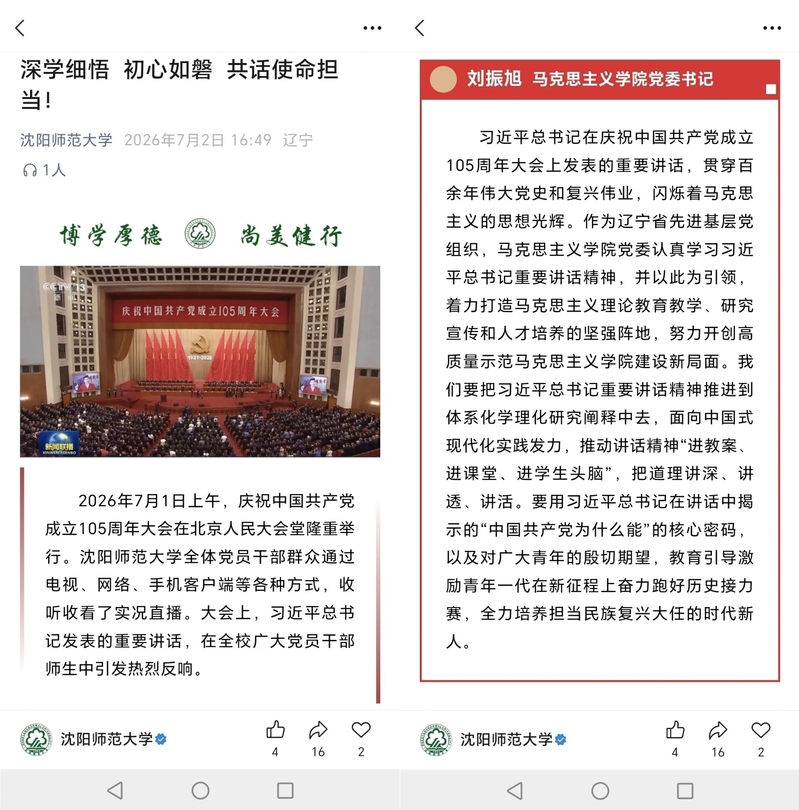This screenshot has height=810, width=799.
Task: Open recent apps under the 刘振旭 card screen
Action: [685, 790]
